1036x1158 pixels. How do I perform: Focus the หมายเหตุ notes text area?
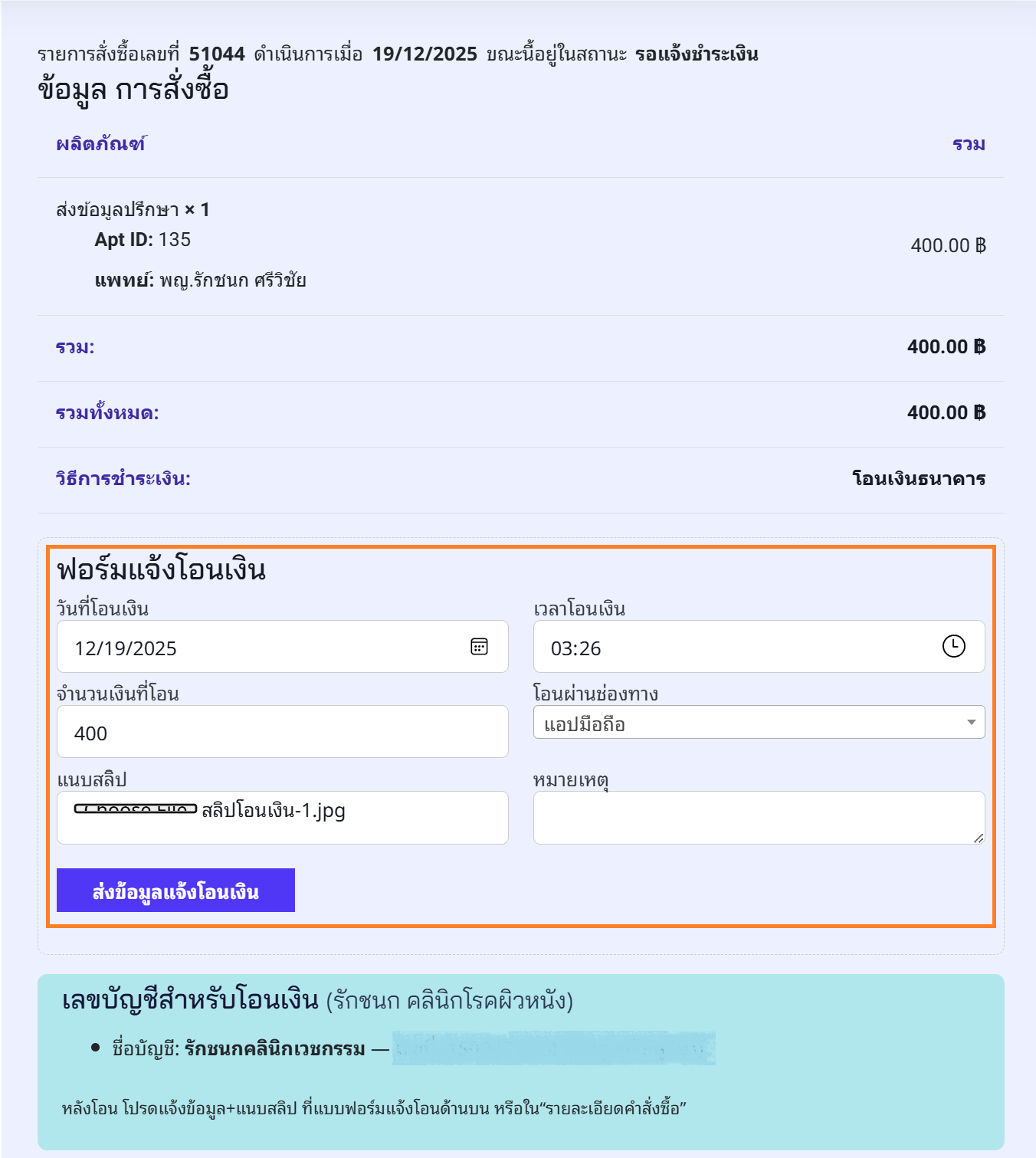757,818
